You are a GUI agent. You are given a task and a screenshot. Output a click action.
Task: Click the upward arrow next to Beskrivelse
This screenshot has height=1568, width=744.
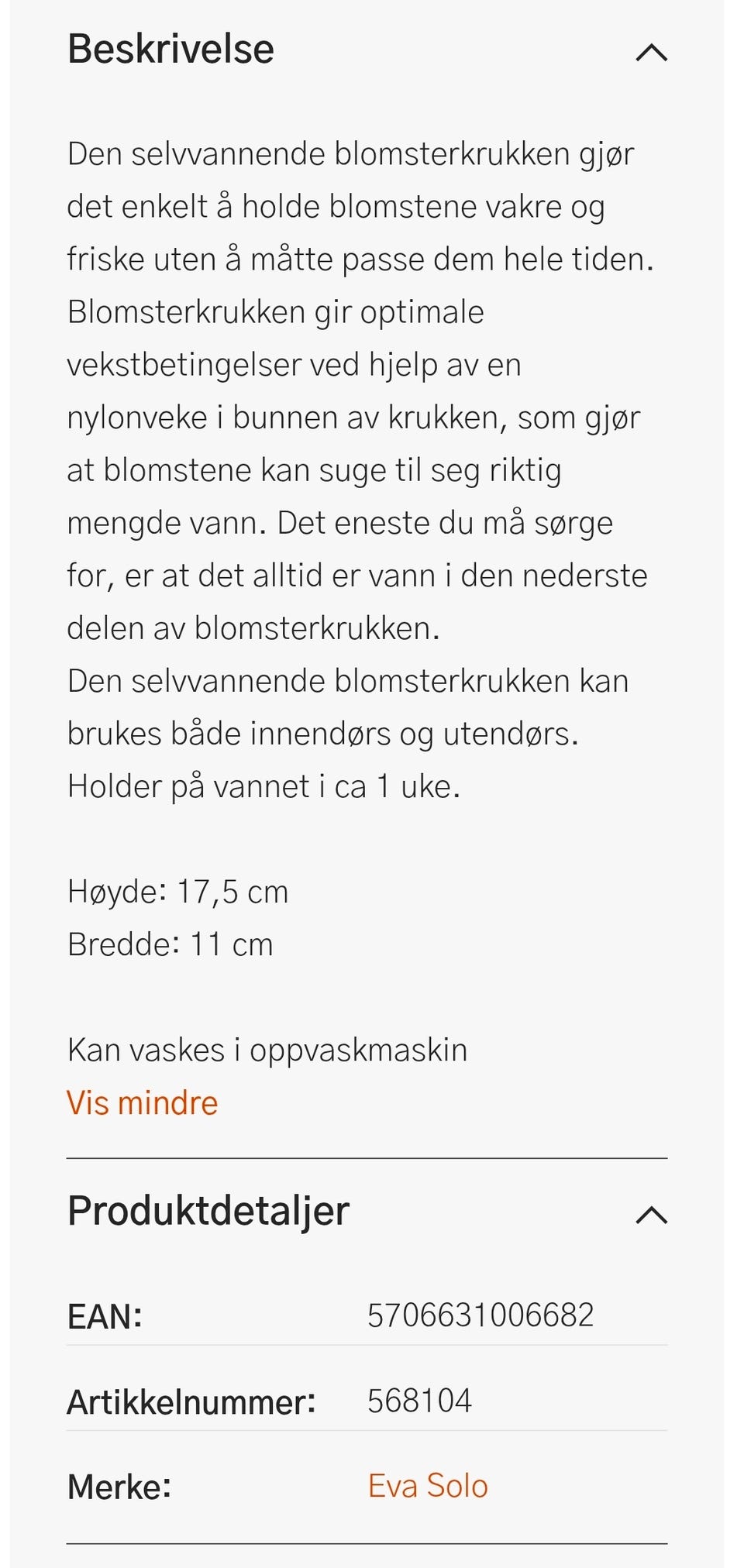click(x=653, y=53)
